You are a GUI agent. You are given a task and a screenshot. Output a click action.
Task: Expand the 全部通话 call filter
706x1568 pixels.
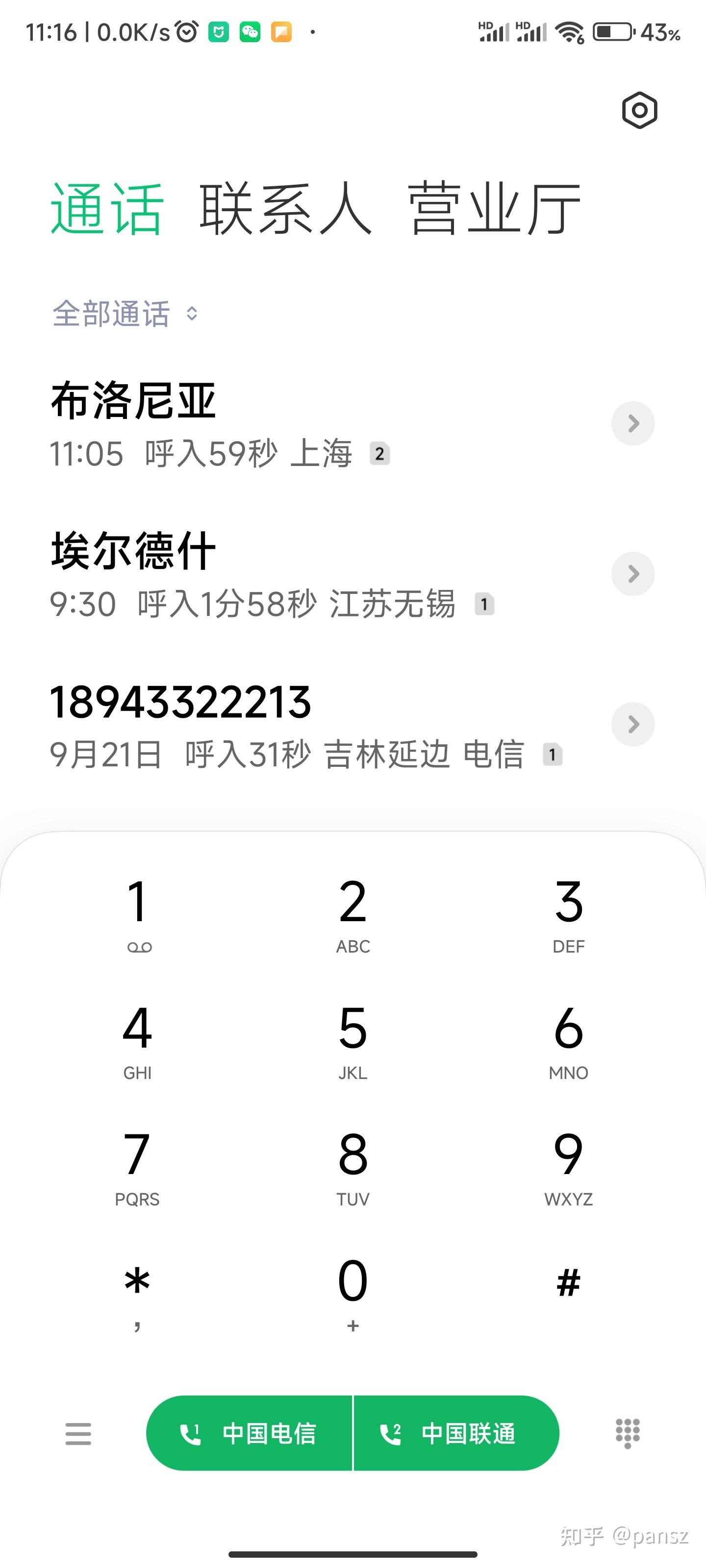(125, 314)
